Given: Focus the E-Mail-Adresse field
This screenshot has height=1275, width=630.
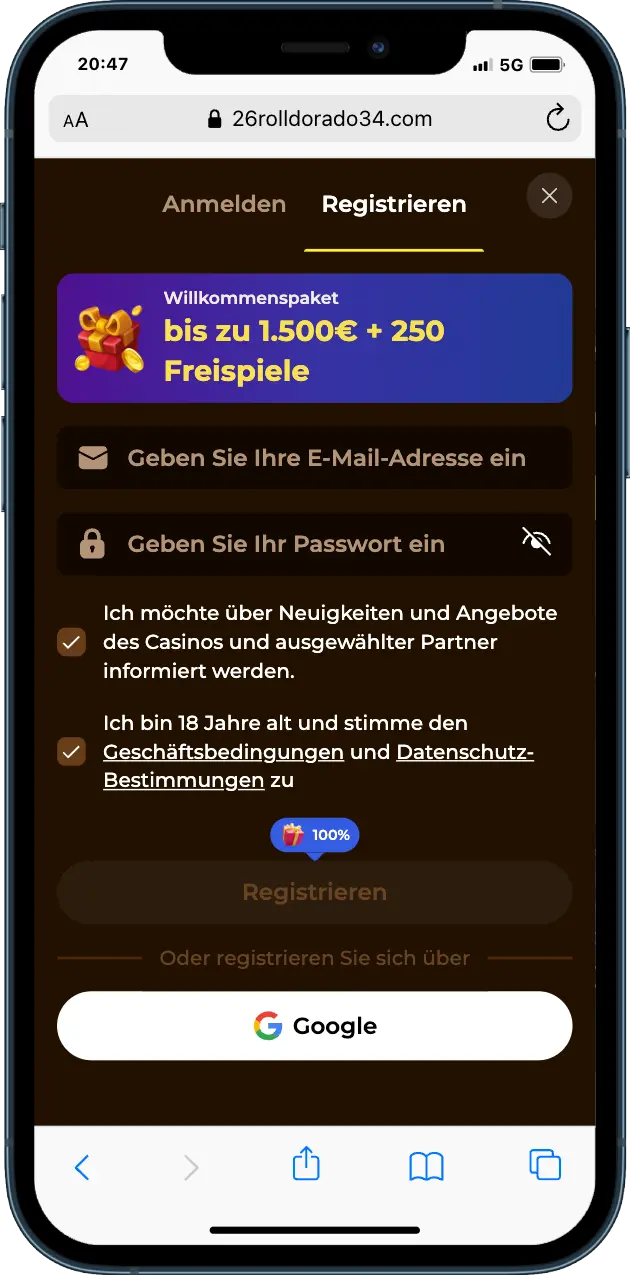Looking at the screenshot, I should [x=326, y=458].
